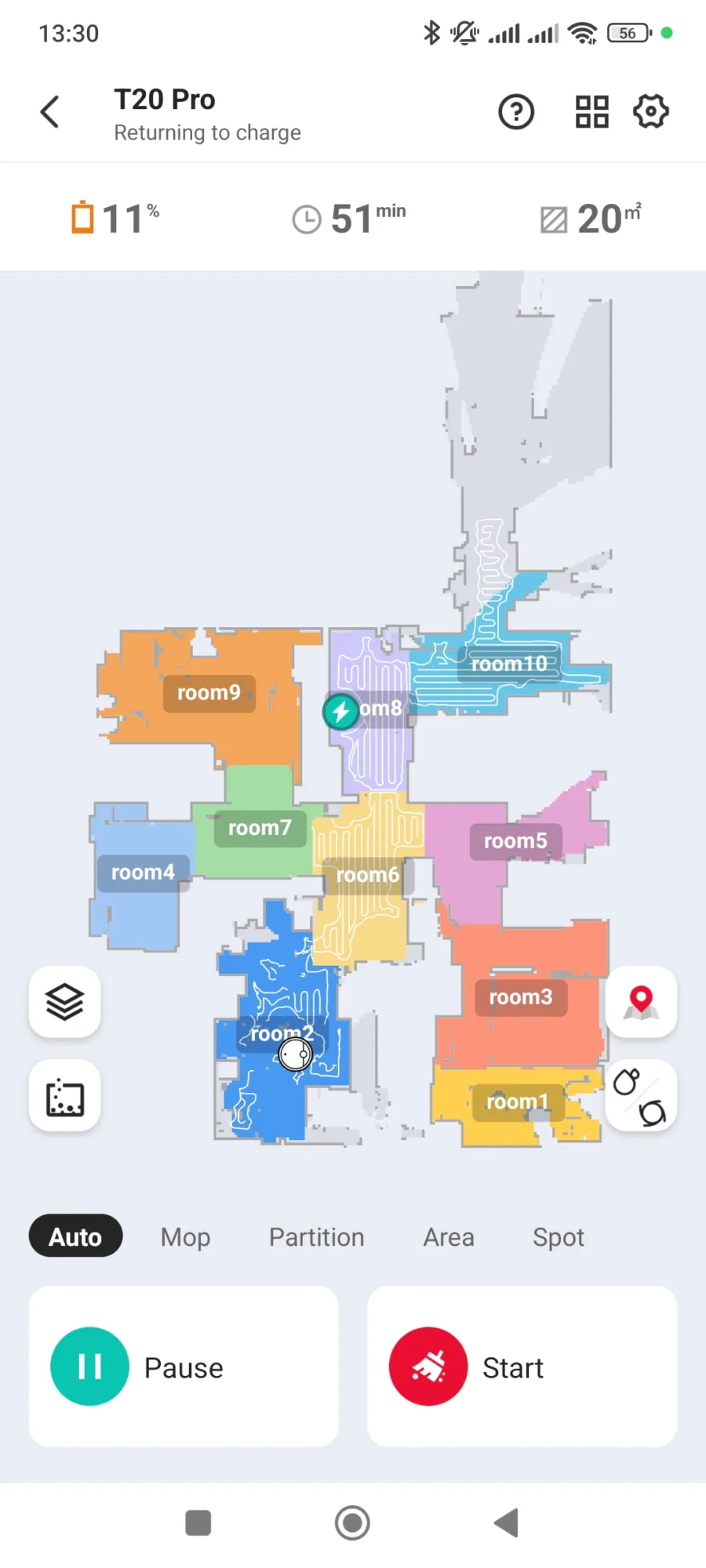
Task: Go back using the top-left arrow
Action: 50,111
